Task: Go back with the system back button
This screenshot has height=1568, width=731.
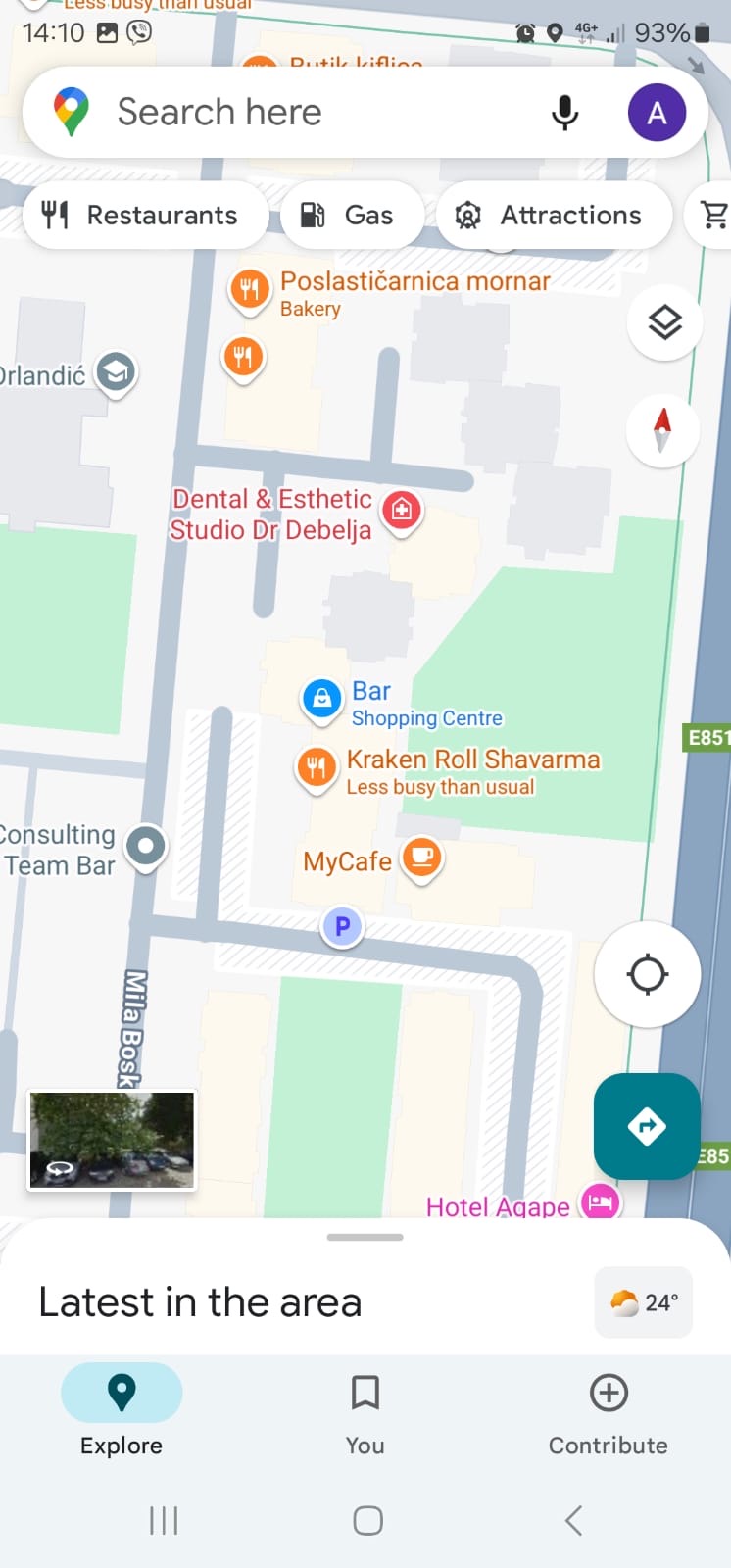Action: point(574,1520)
